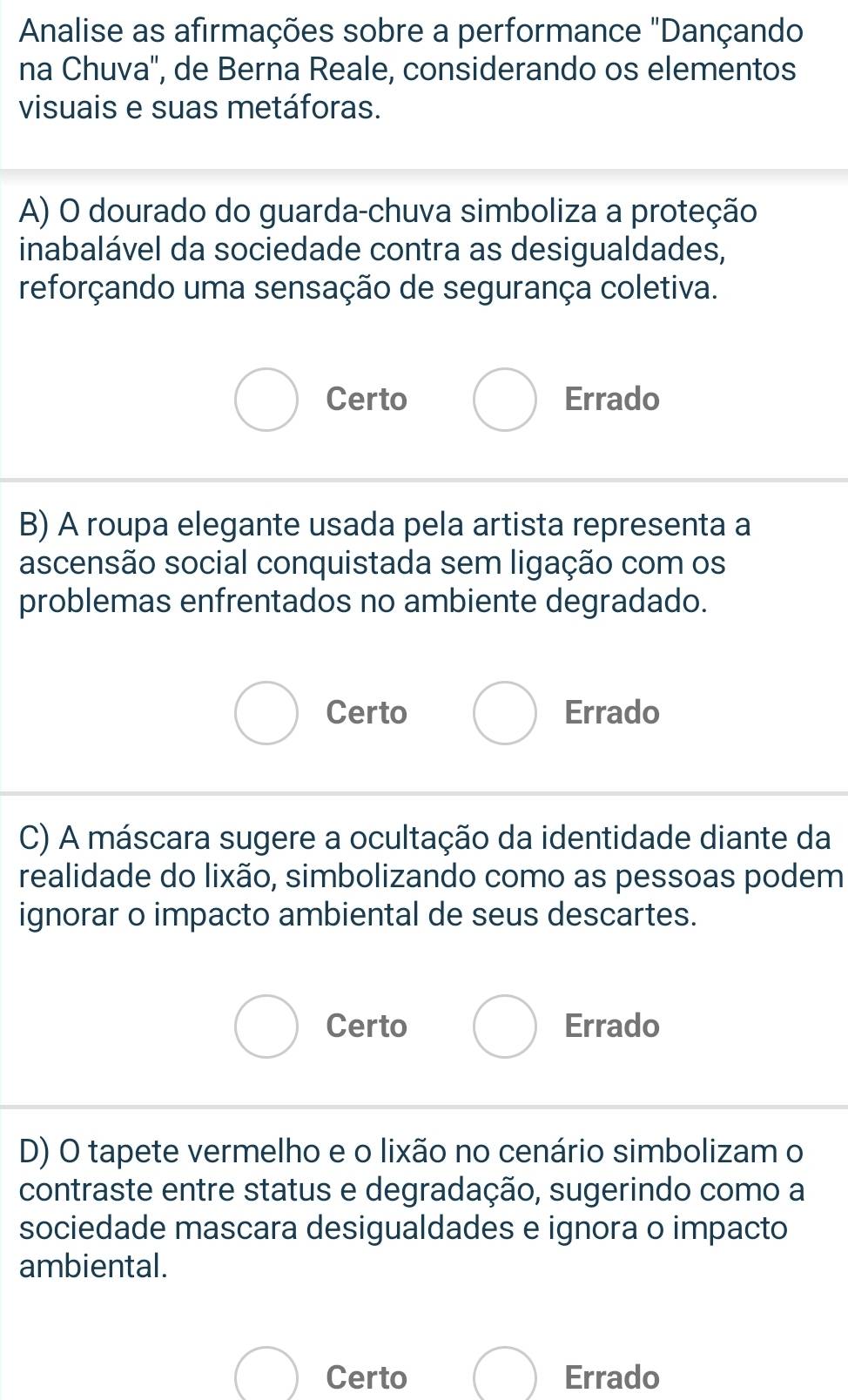This screenshot has width=848, height=1400.
Task: Select Certo for statement B
Action: click(266, 713)
